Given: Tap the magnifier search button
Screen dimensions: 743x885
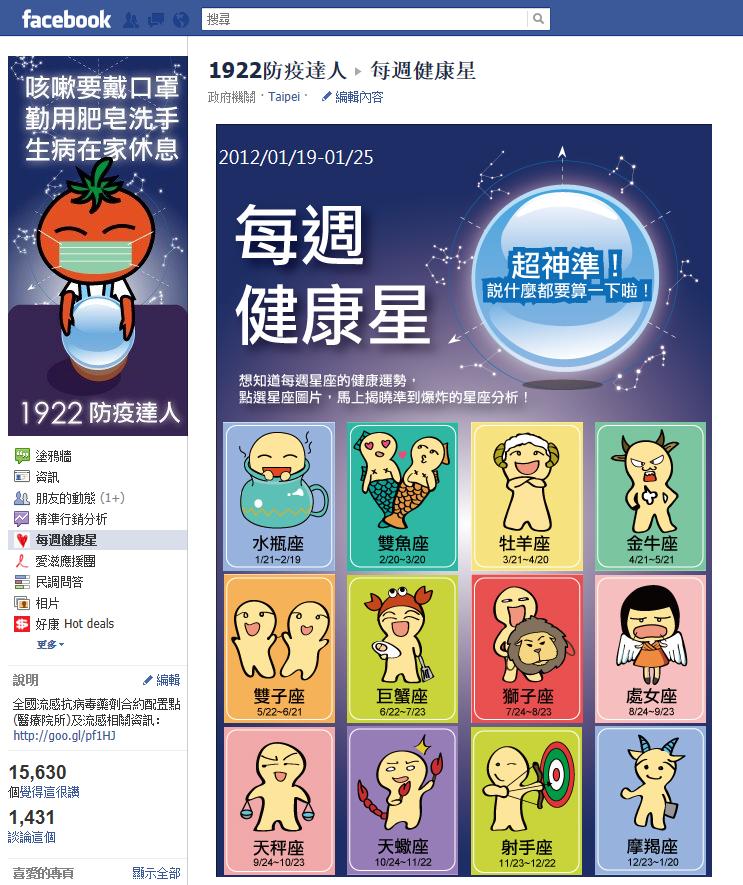Looking at the screenshot, I should (x=539, y=19).
